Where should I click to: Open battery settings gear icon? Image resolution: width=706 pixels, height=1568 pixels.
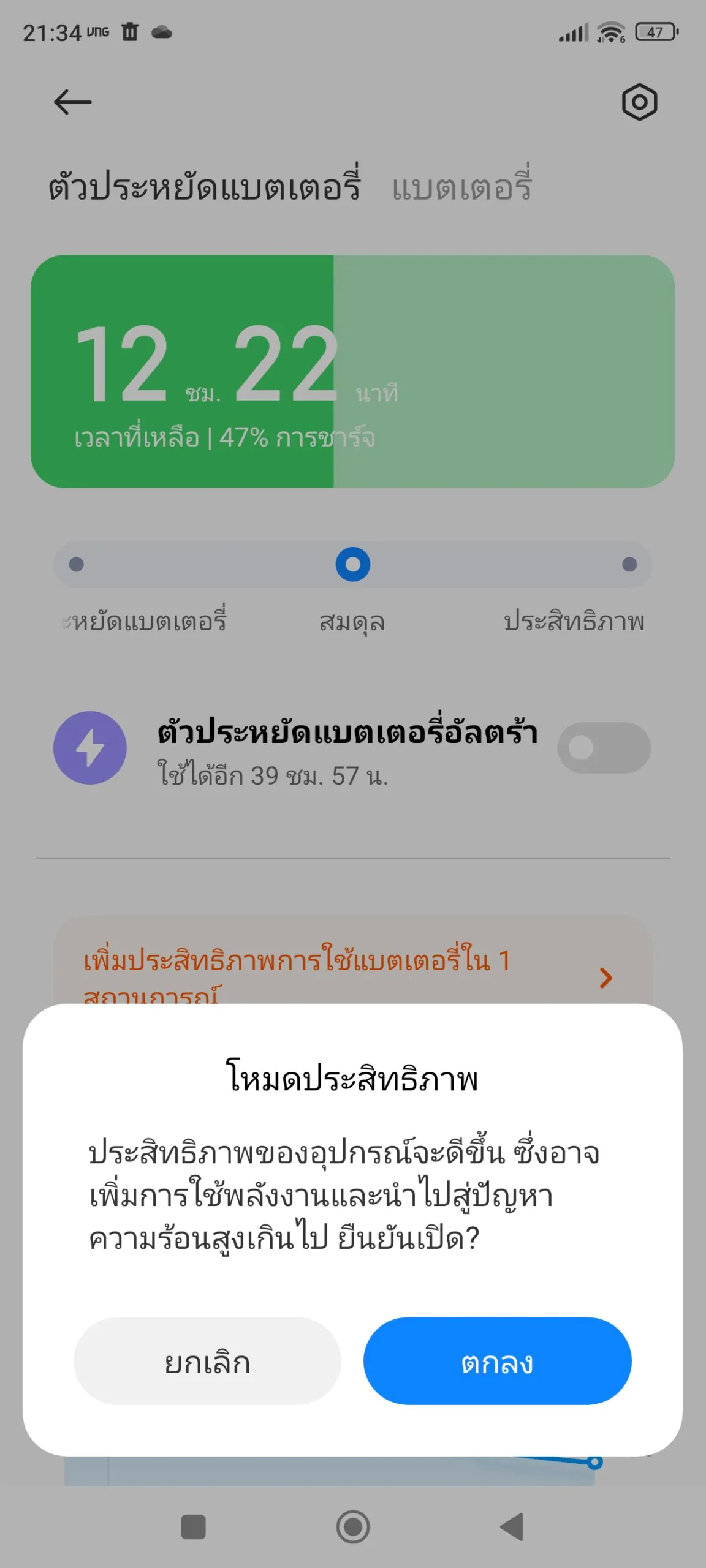point(639,102)
